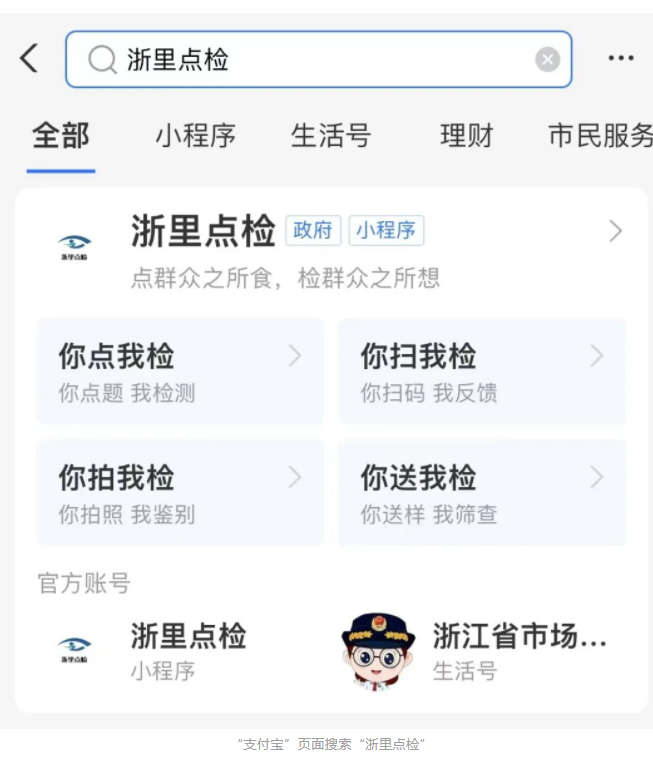Switch to the 生活号 tab
653x758 pixels.
click(331, 136)
